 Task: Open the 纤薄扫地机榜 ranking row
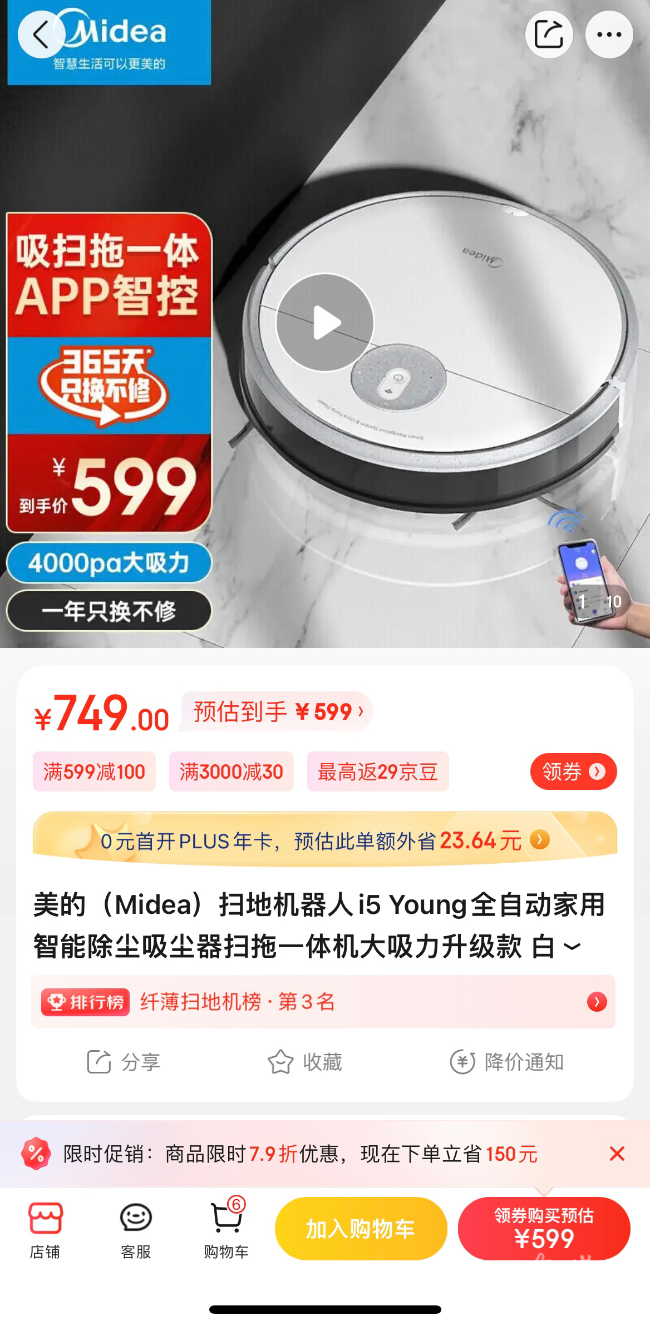(x=323, y=1001)
